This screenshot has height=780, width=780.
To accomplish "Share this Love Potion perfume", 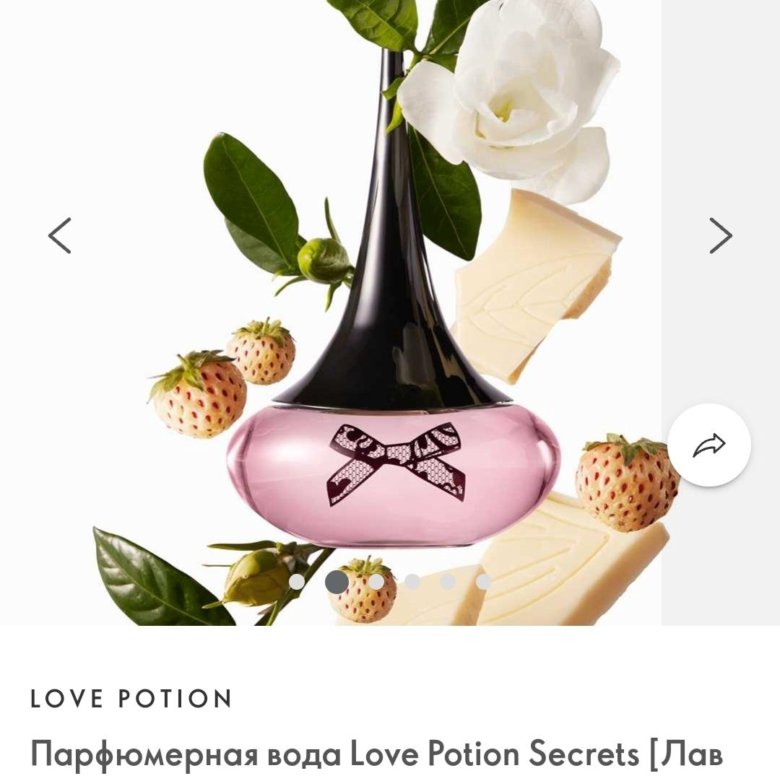I will click(709, 445).
